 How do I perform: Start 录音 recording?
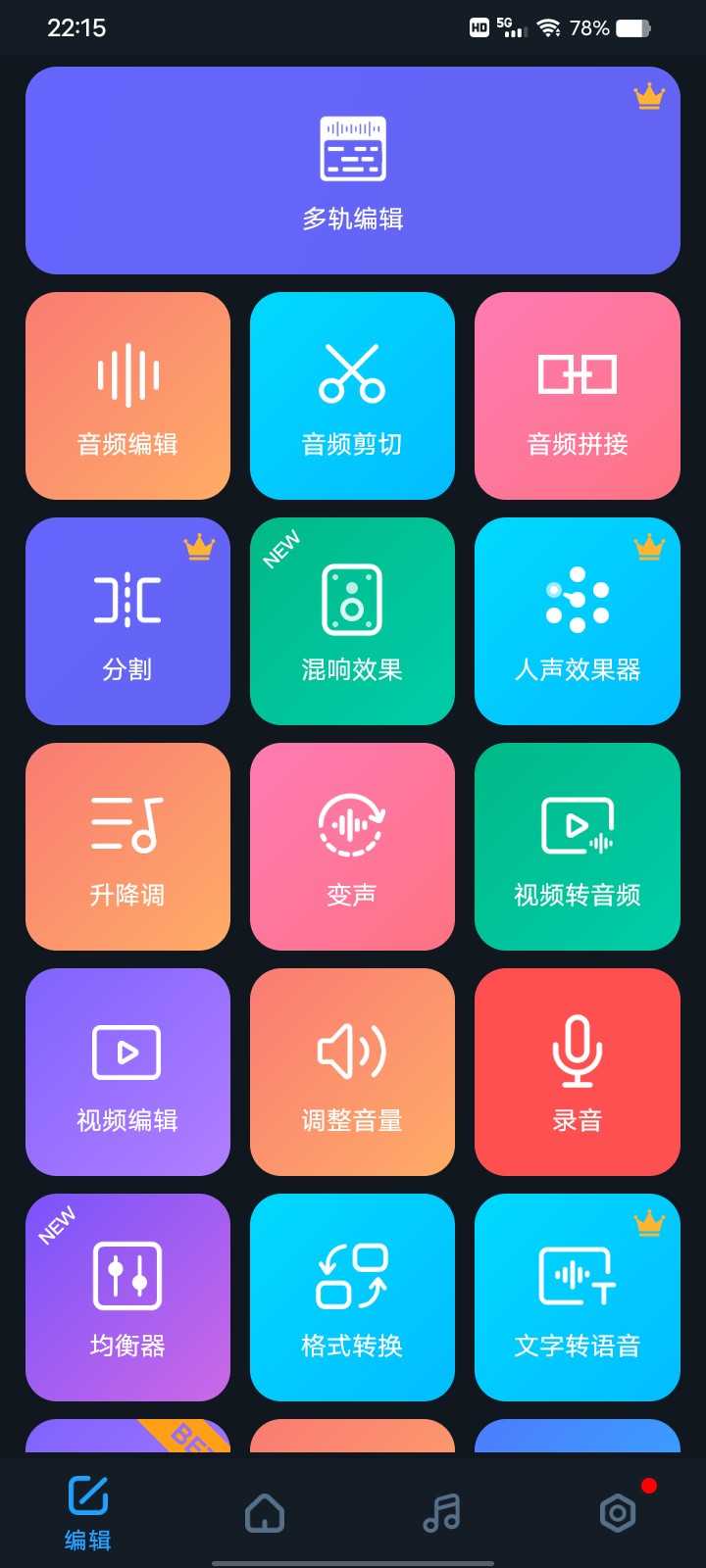point(578,1072)
